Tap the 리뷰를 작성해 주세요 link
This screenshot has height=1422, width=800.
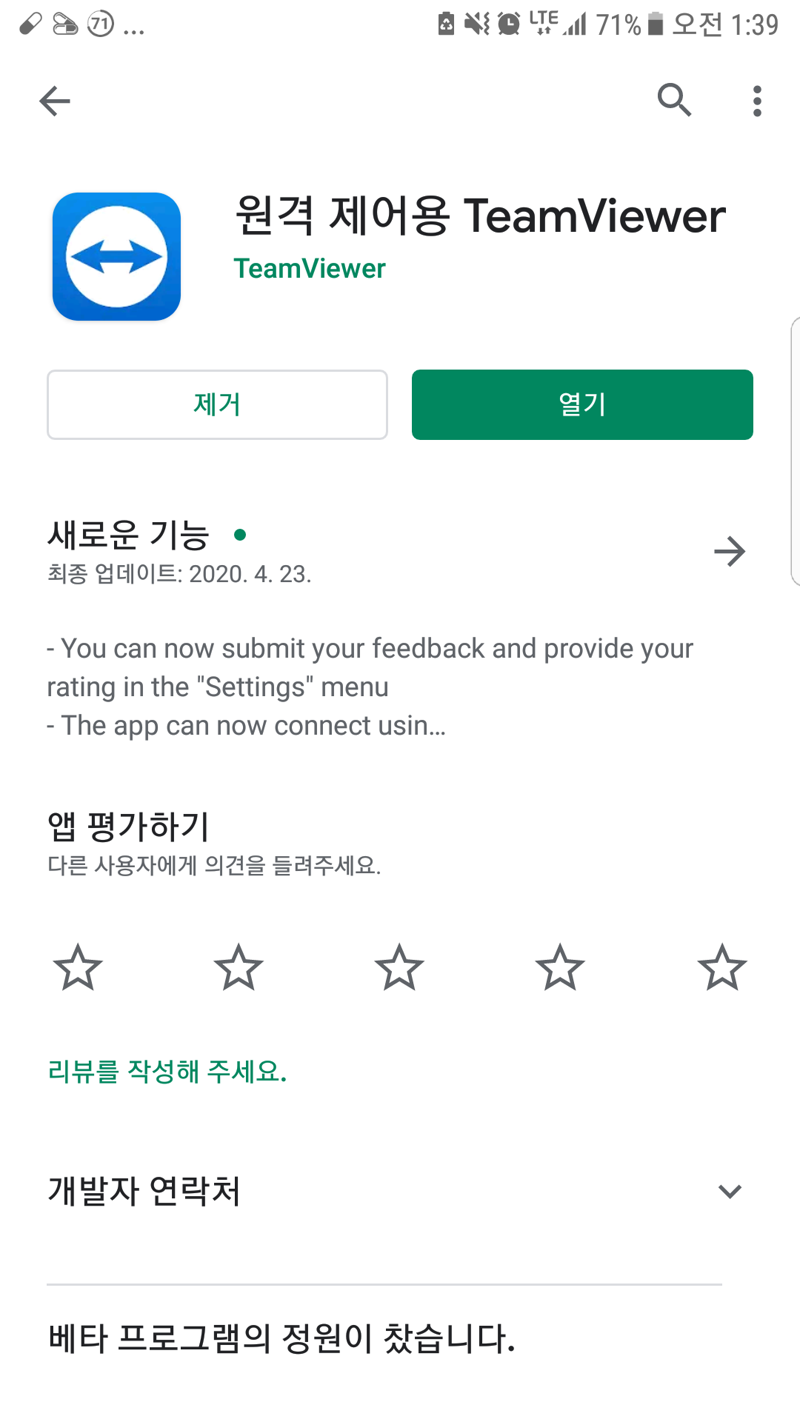tap(167, 1072)
